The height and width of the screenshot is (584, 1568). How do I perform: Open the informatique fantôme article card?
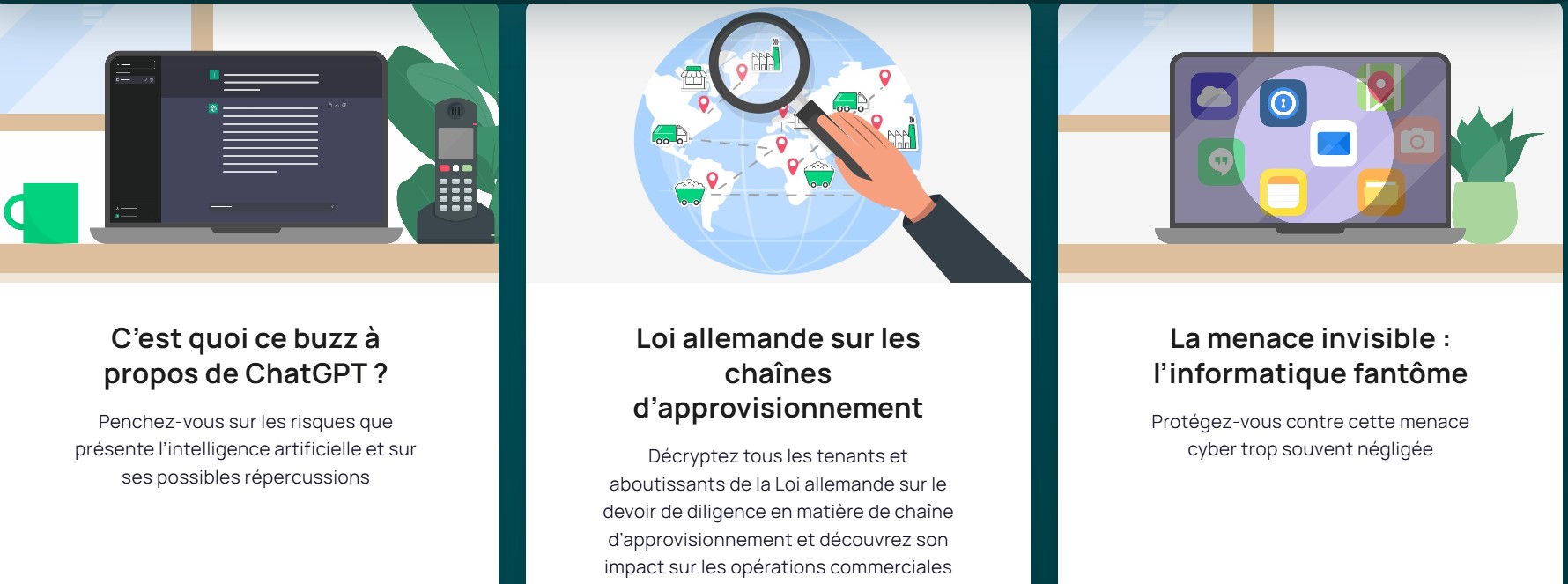pos(1309,356)
